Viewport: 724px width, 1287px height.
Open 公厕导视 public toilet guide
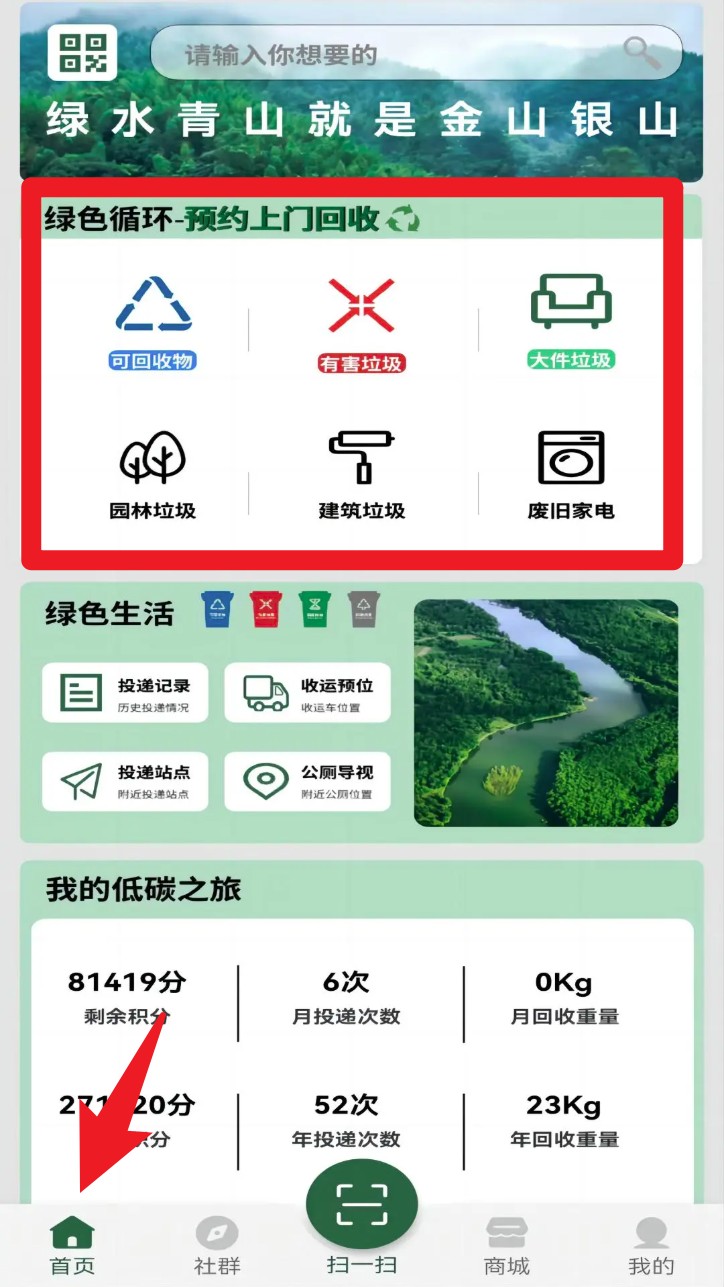pos(307,781)
